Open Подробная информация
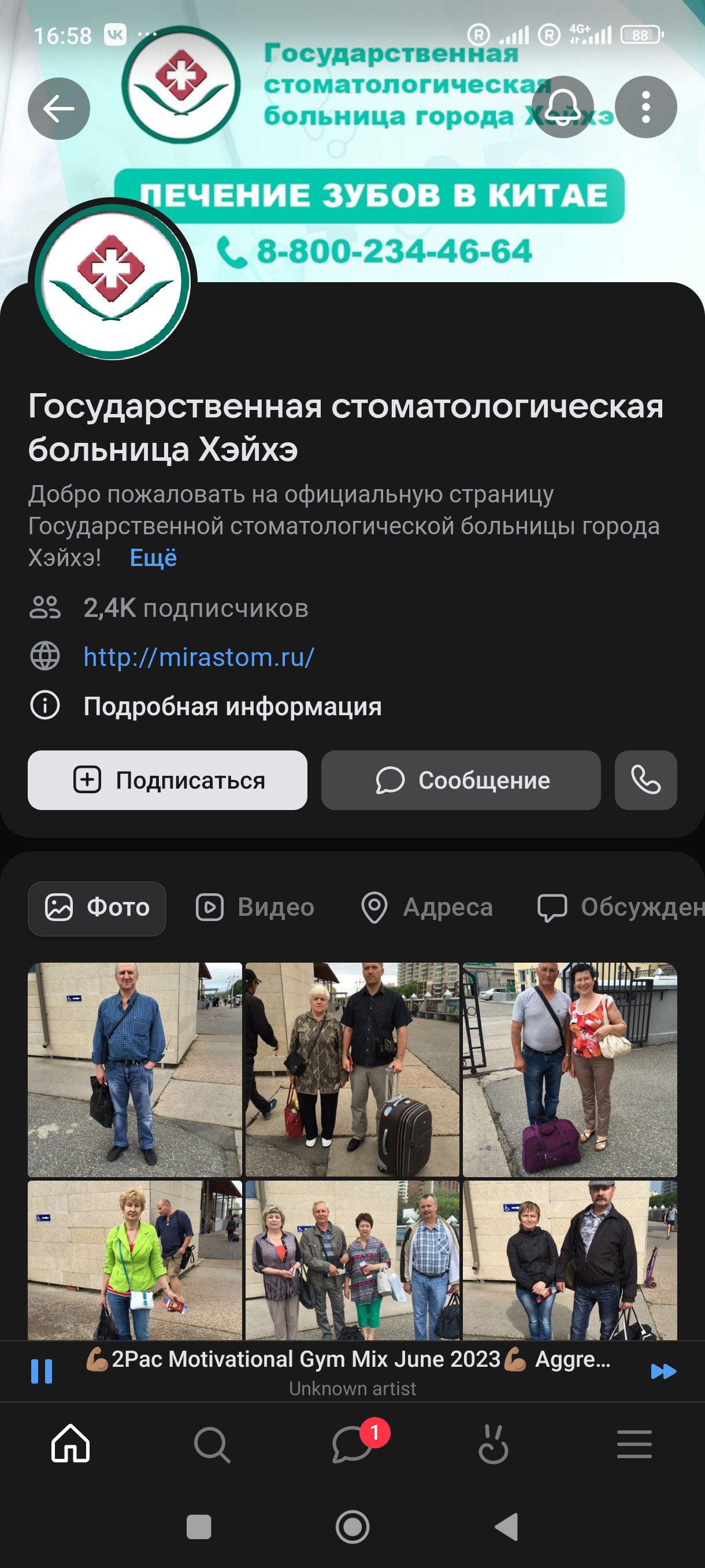 tap(232, 706)
